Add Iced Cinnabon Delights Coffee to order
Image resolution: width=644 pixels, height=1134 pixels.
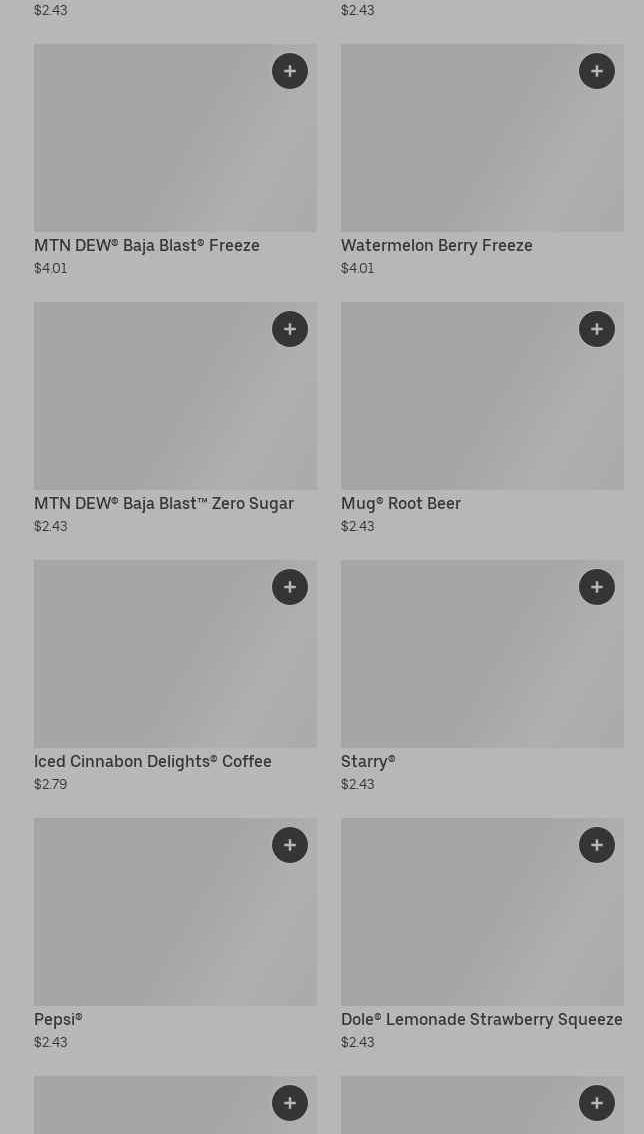click(x=290, y=587)
